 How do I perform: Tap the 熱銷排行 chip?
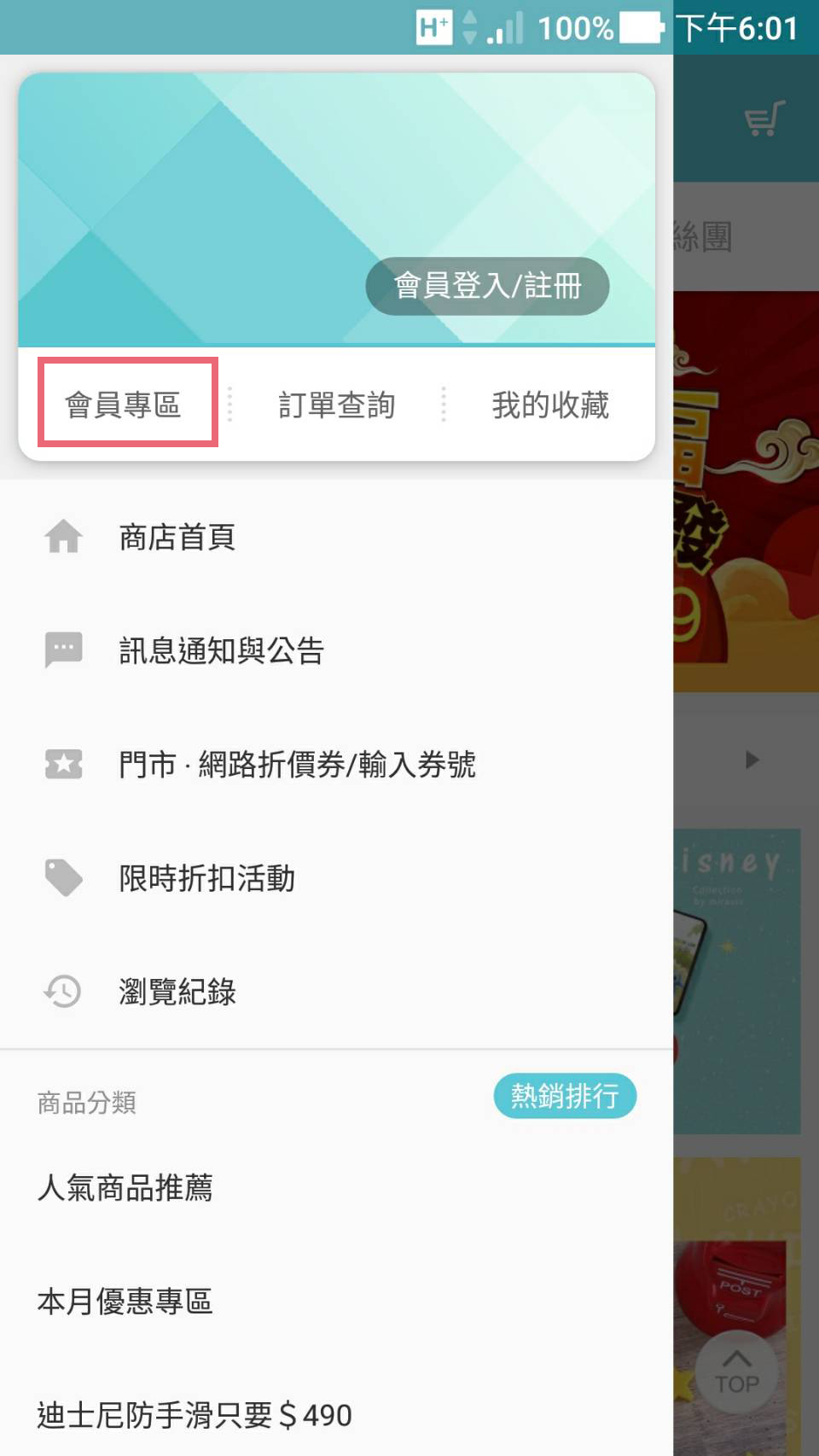tap(565, 1096)
